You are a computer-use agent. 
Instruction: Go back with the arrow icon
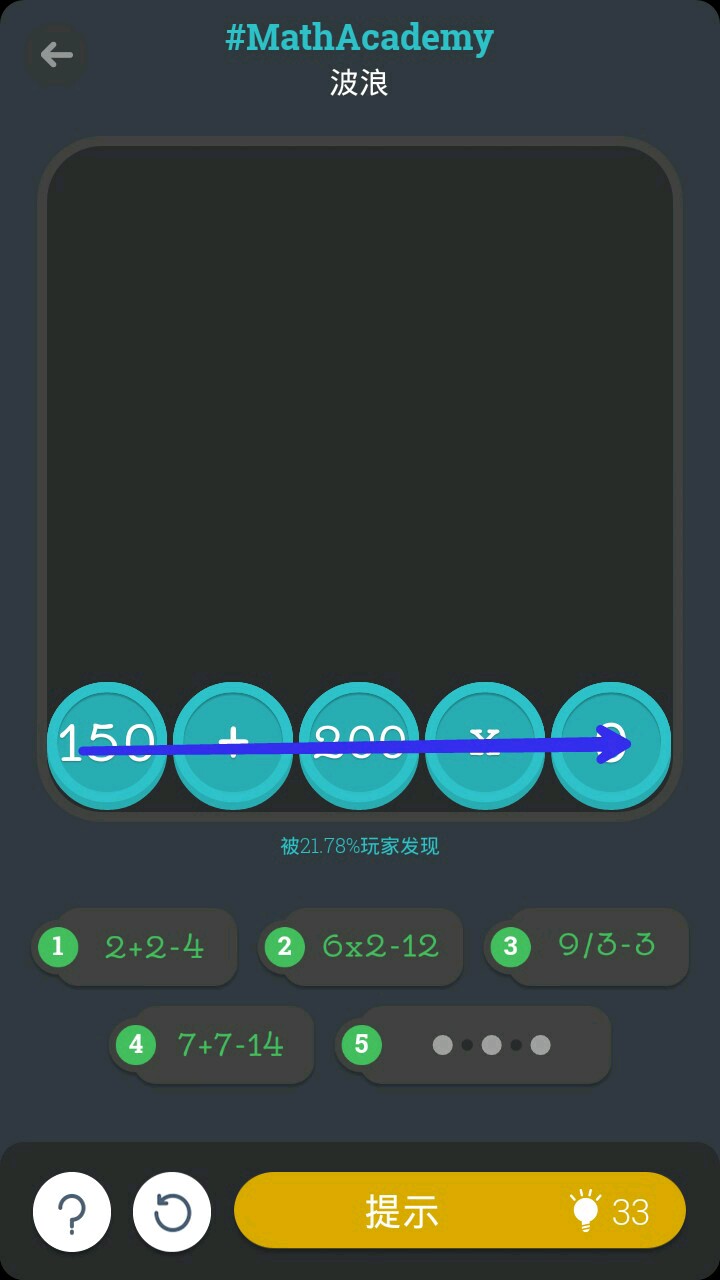pyautogui.click(x=56, y=54)
